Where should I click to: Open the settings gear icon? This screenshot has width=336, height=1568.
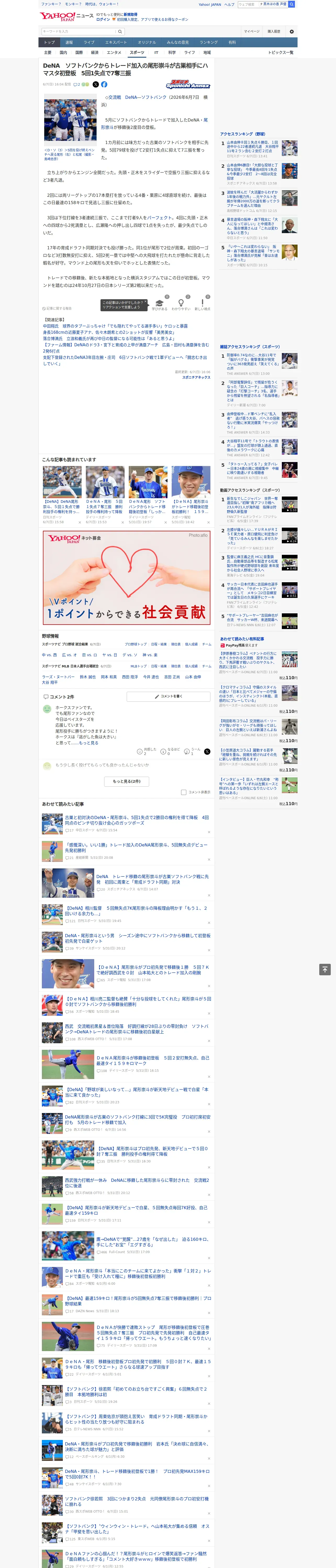click(x=292, y=32)
